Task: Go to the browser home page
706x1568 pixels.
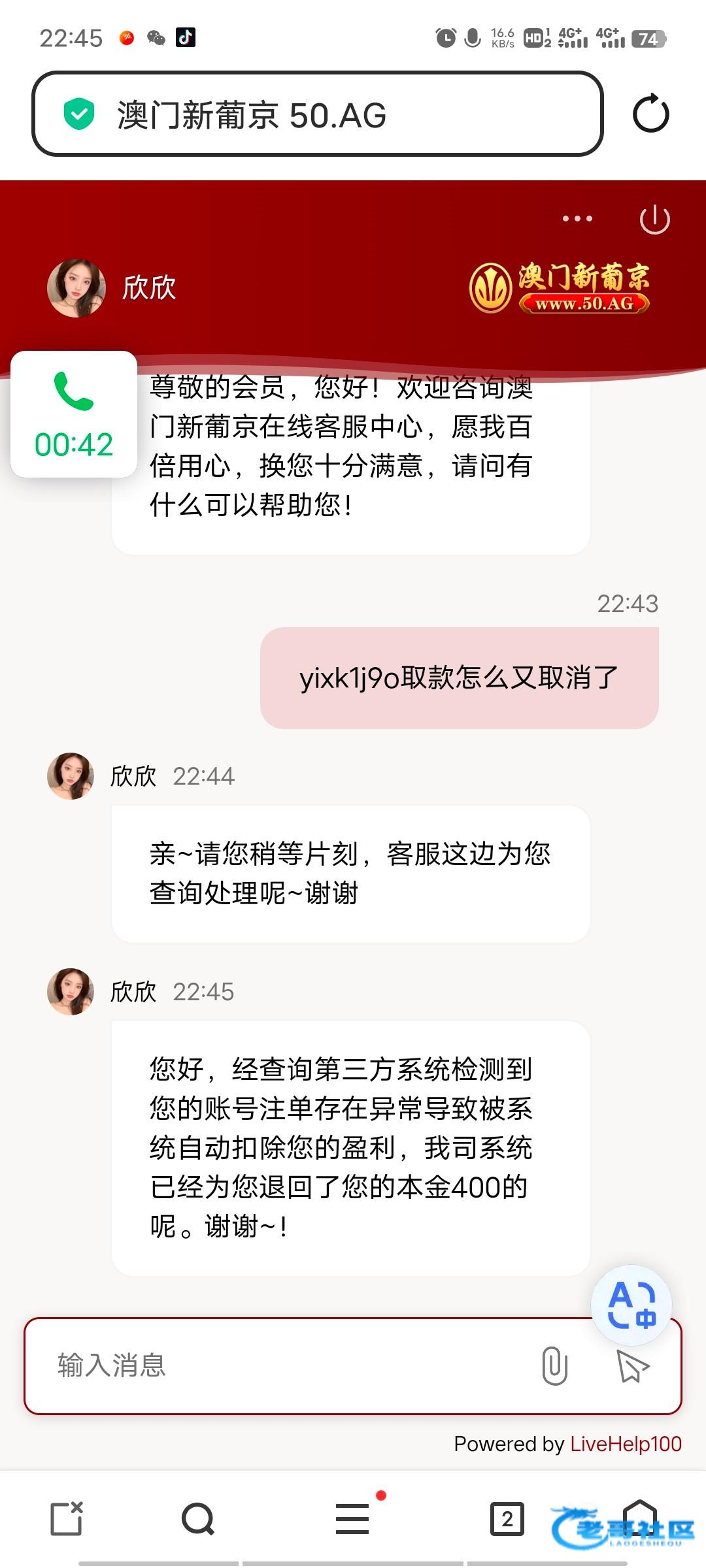Action: (639, 1517)
